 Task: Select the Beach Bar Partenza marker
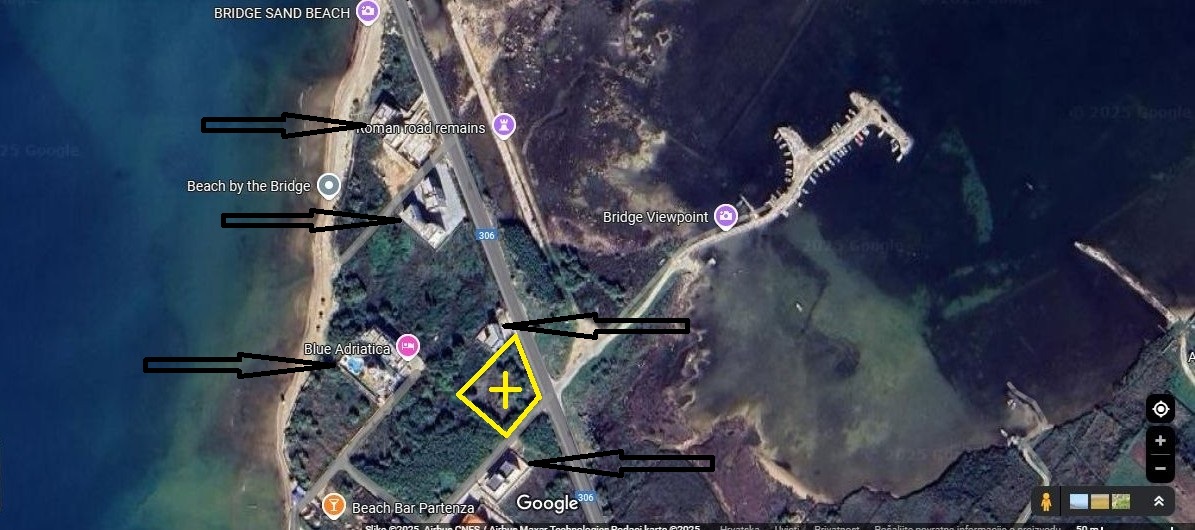click(334, 506)
